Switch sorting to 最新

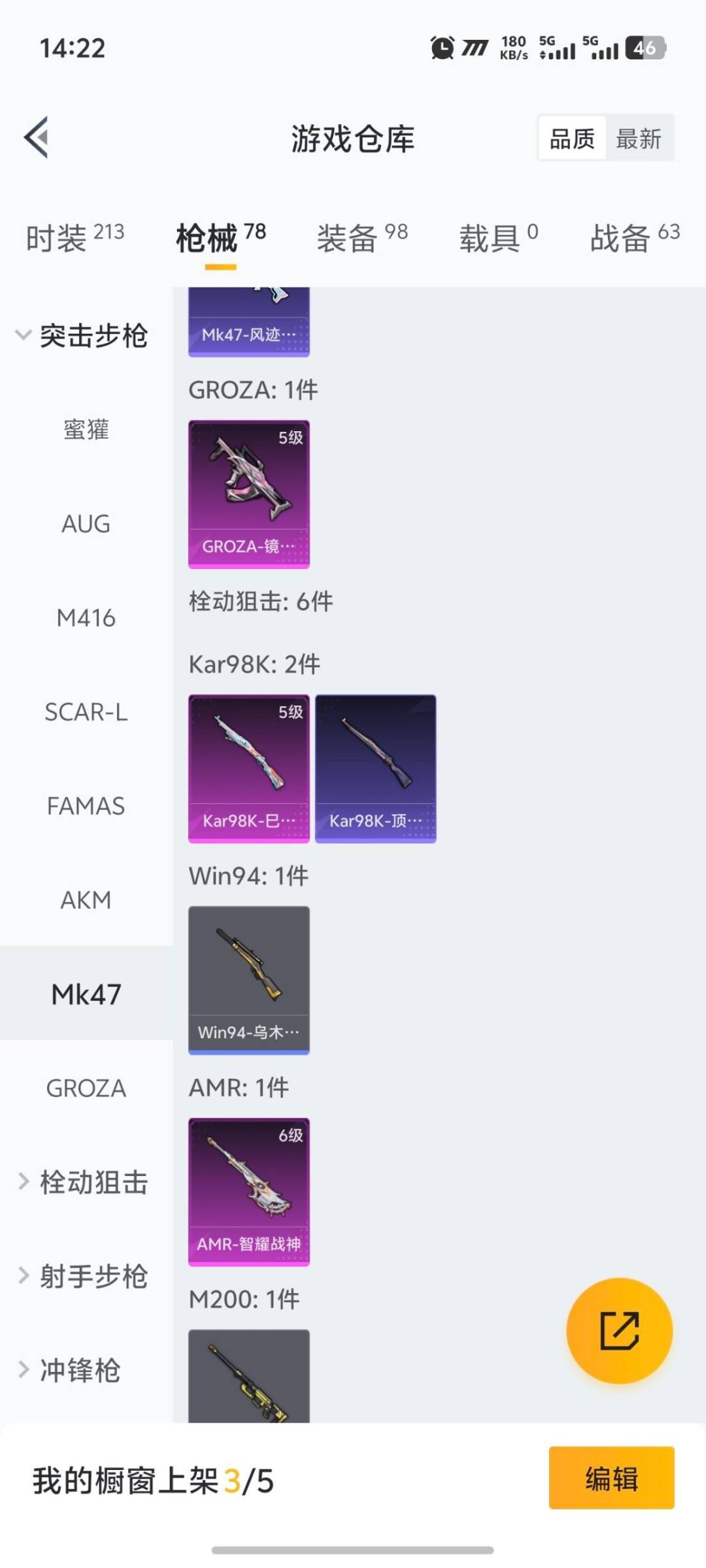[x=639, y=138]
